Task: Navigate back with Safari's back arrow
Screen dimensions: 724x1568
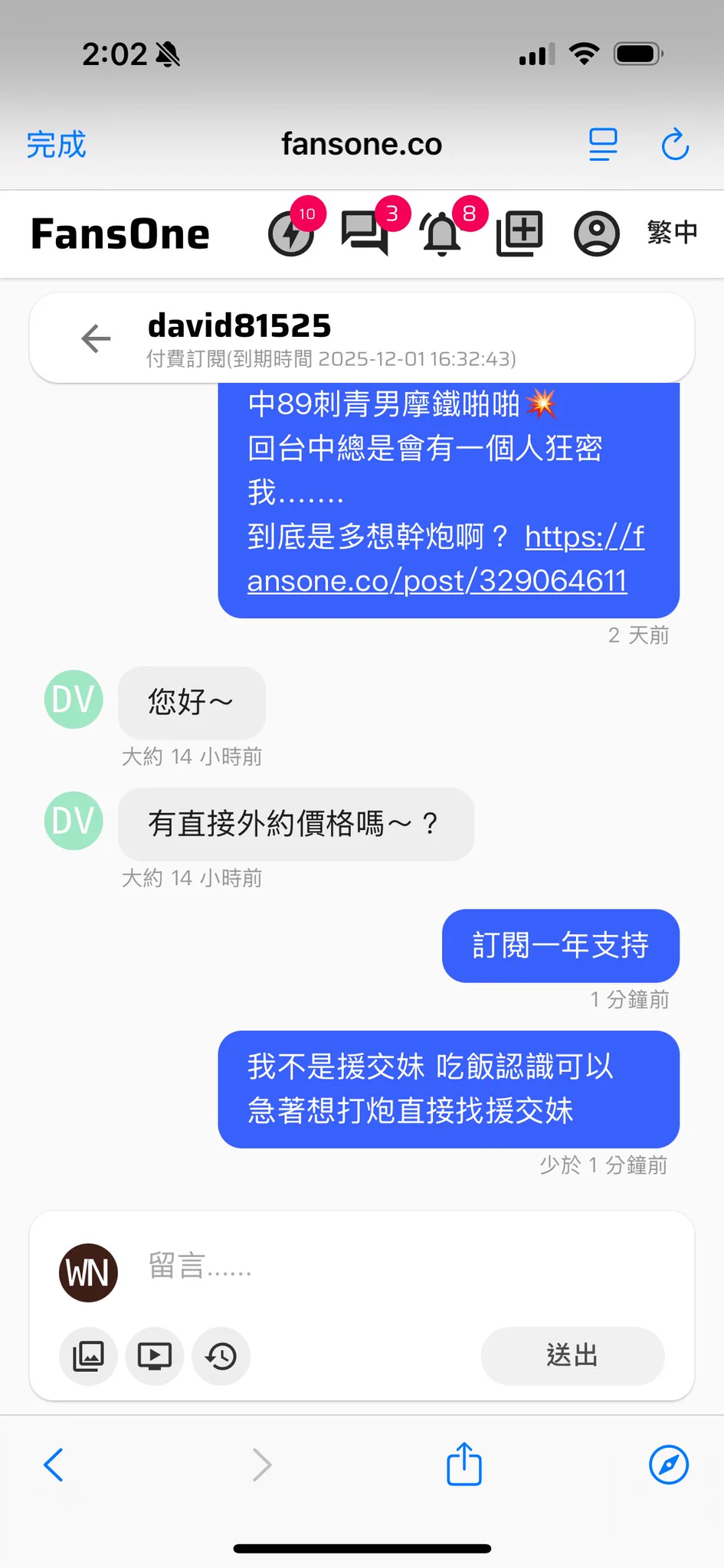Action: pyautogui.click(x=53, y=1465)
